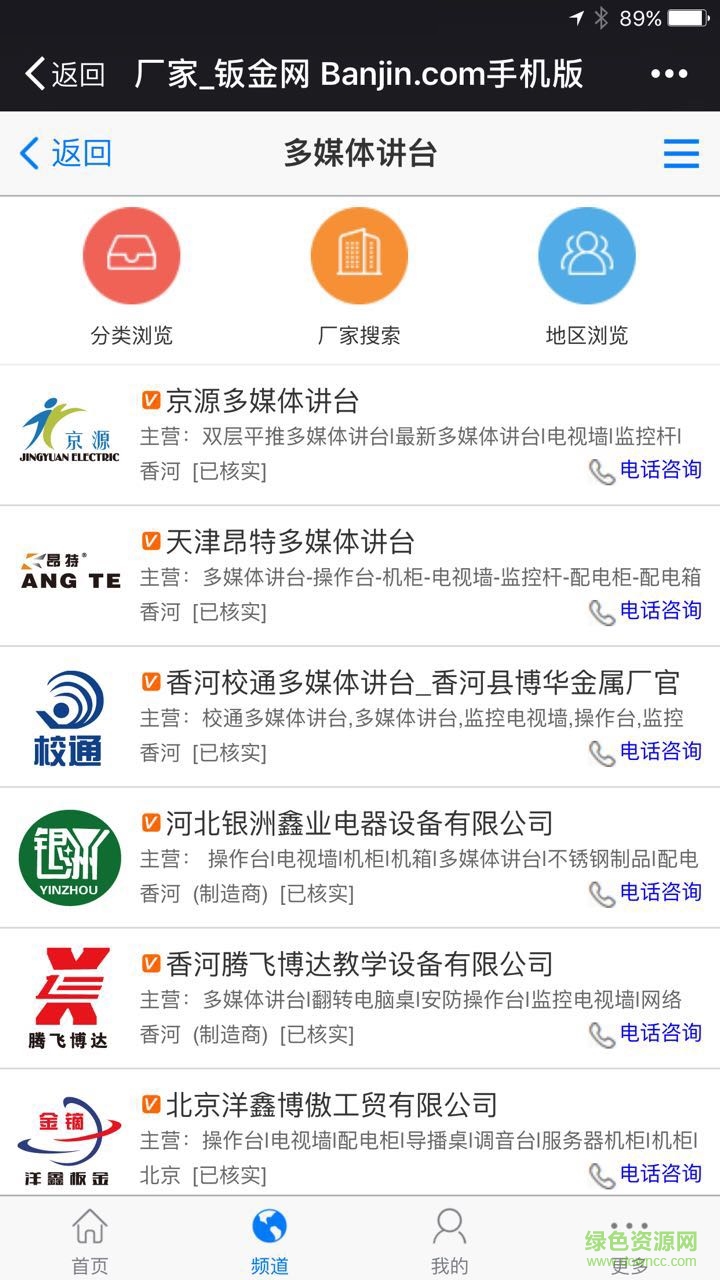
Task: Call 京源多媒体讲台 via 电话咨询
Action: (646, 470)
